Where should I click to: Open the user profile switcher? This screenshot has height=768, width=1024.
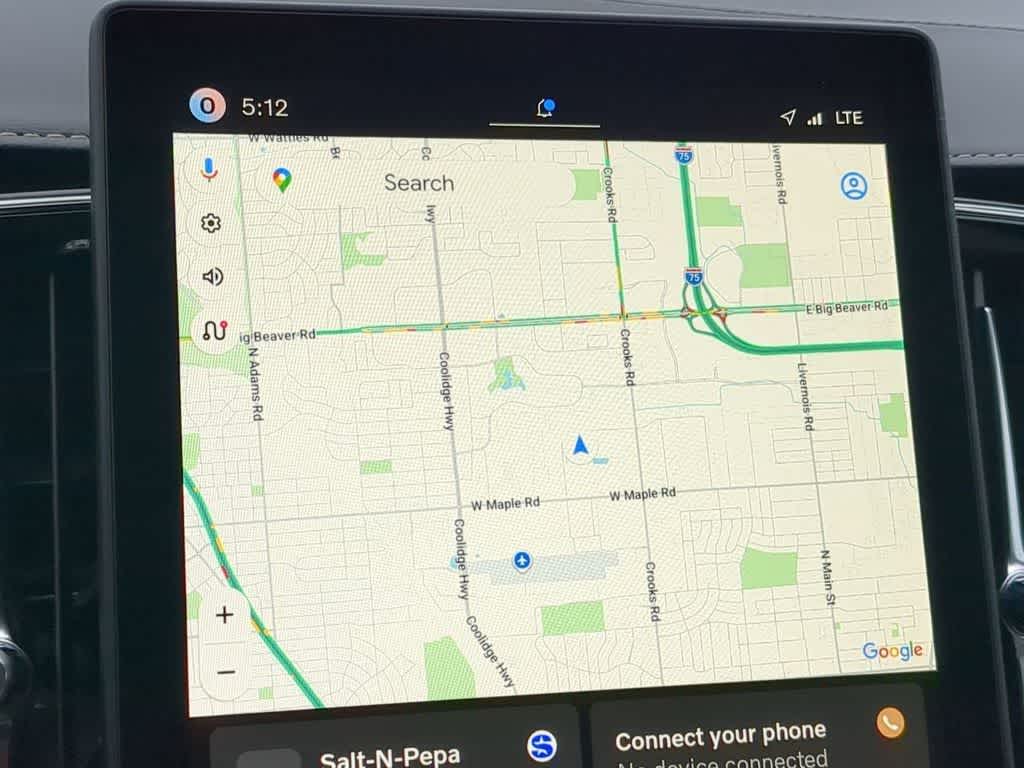207,105
